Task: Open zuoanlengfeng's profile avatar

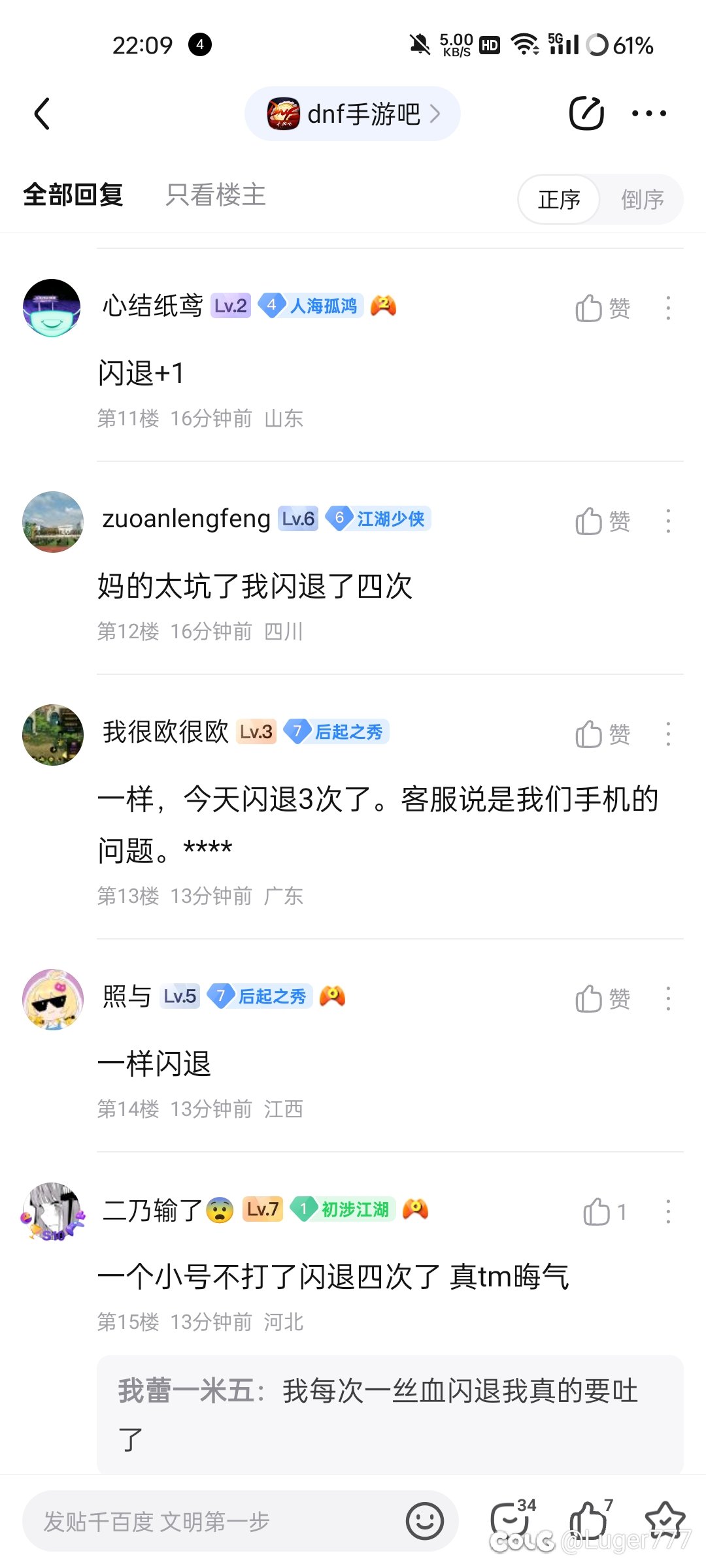Action: point(53,521)
